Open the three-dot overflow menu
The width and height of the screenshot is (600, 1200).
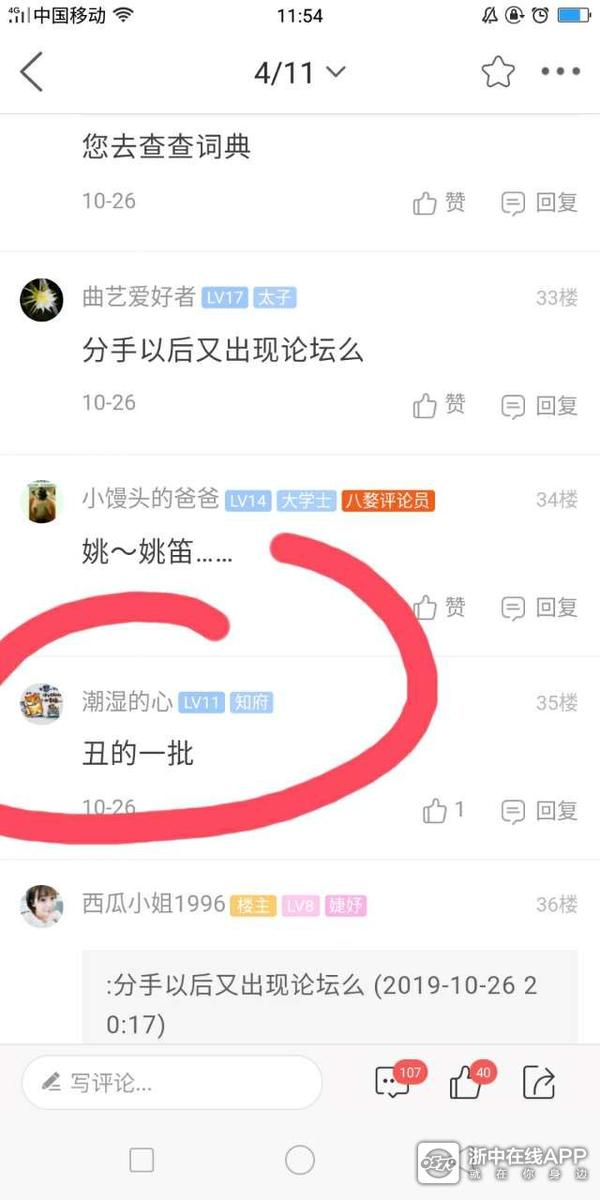pos(560,73)
